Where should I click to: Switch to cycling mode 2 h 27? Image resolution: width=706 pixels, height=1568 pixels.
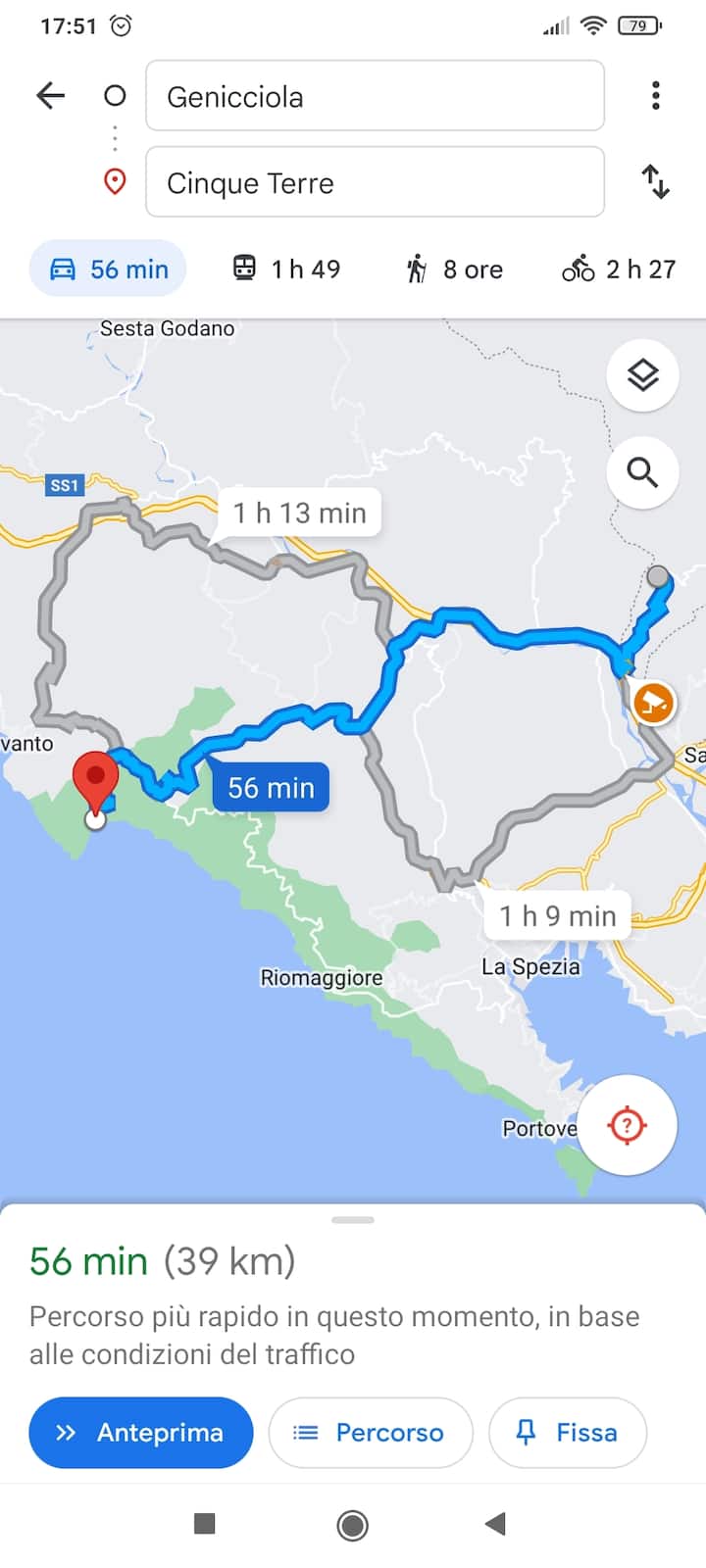click(619, 269)
